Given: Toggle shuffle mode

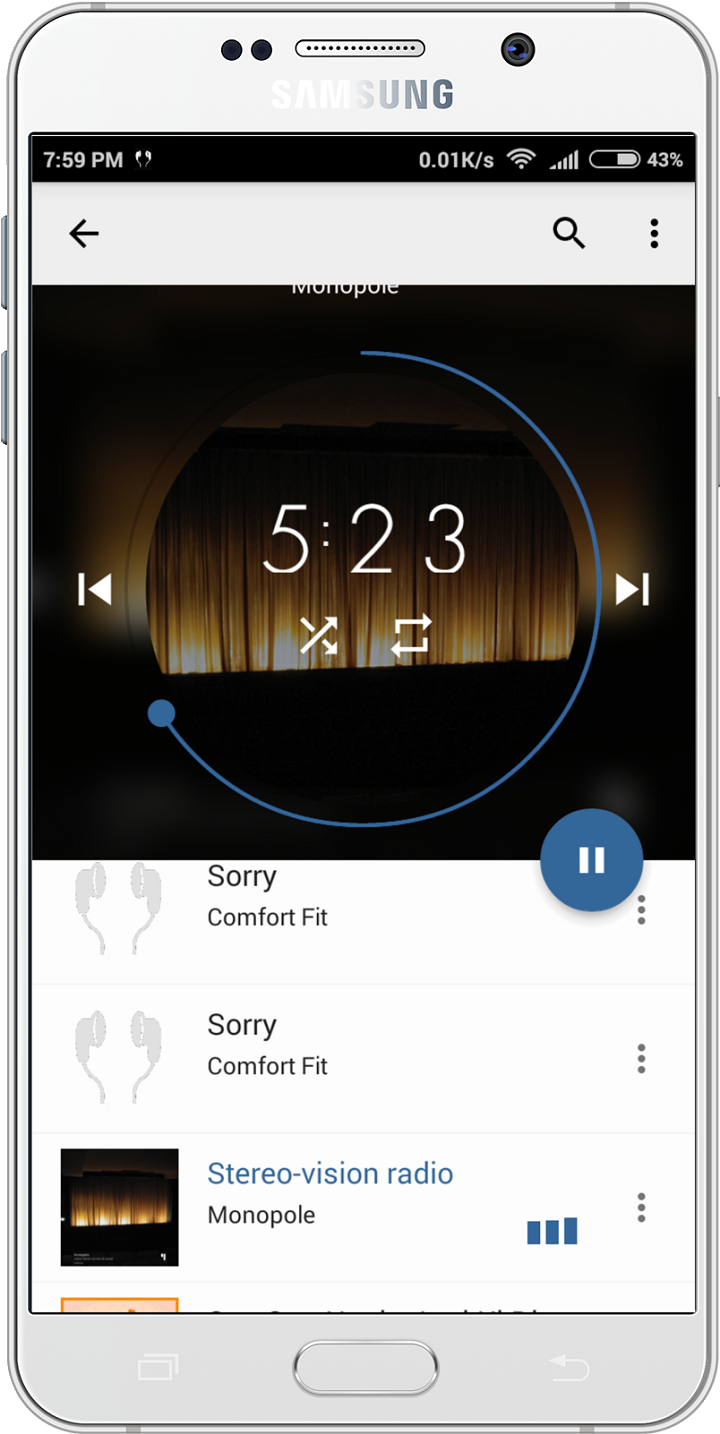Looking at the screenshot, I should [319, 636].
